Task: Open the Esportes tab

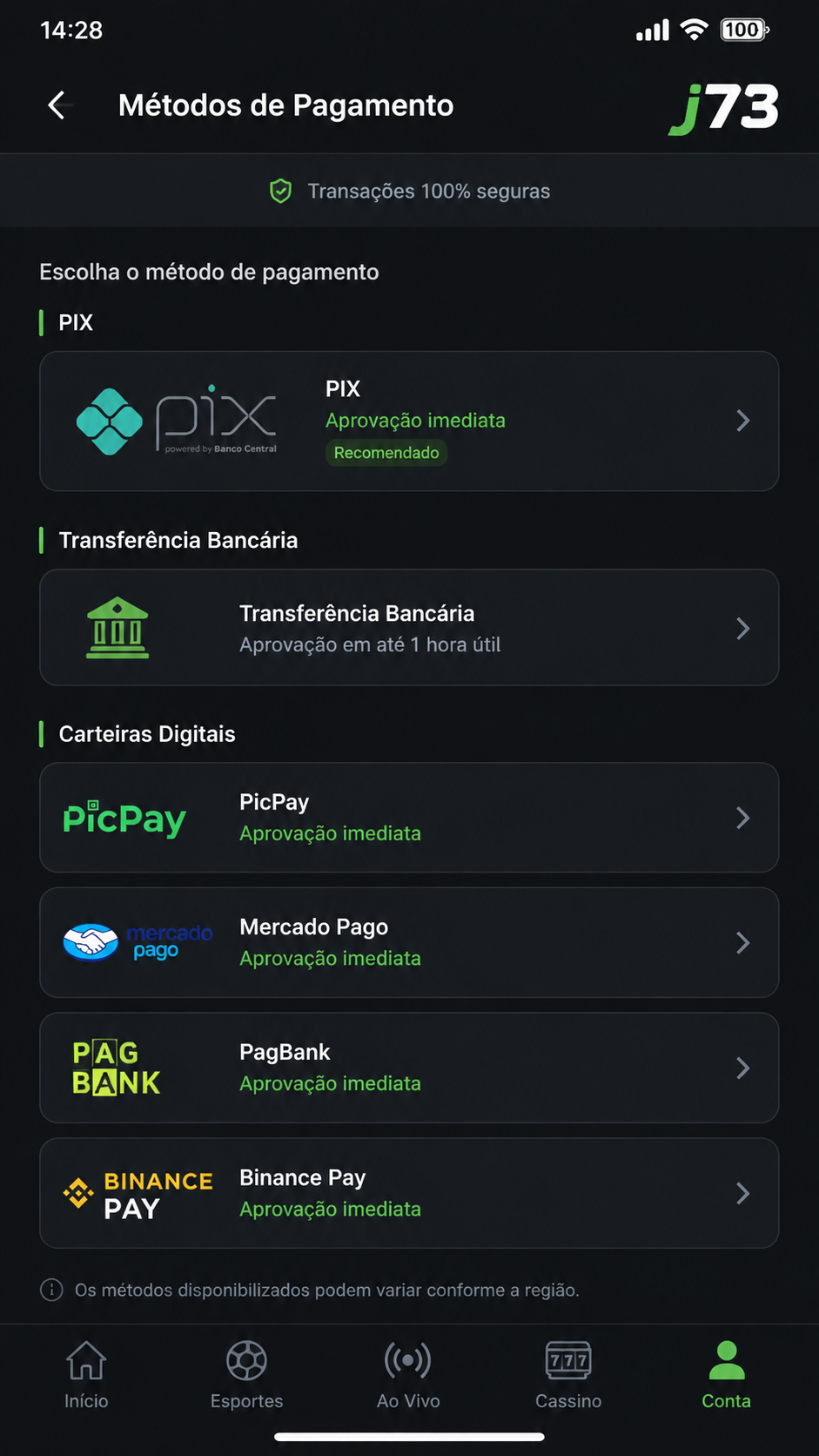Action: (246, 1375)
